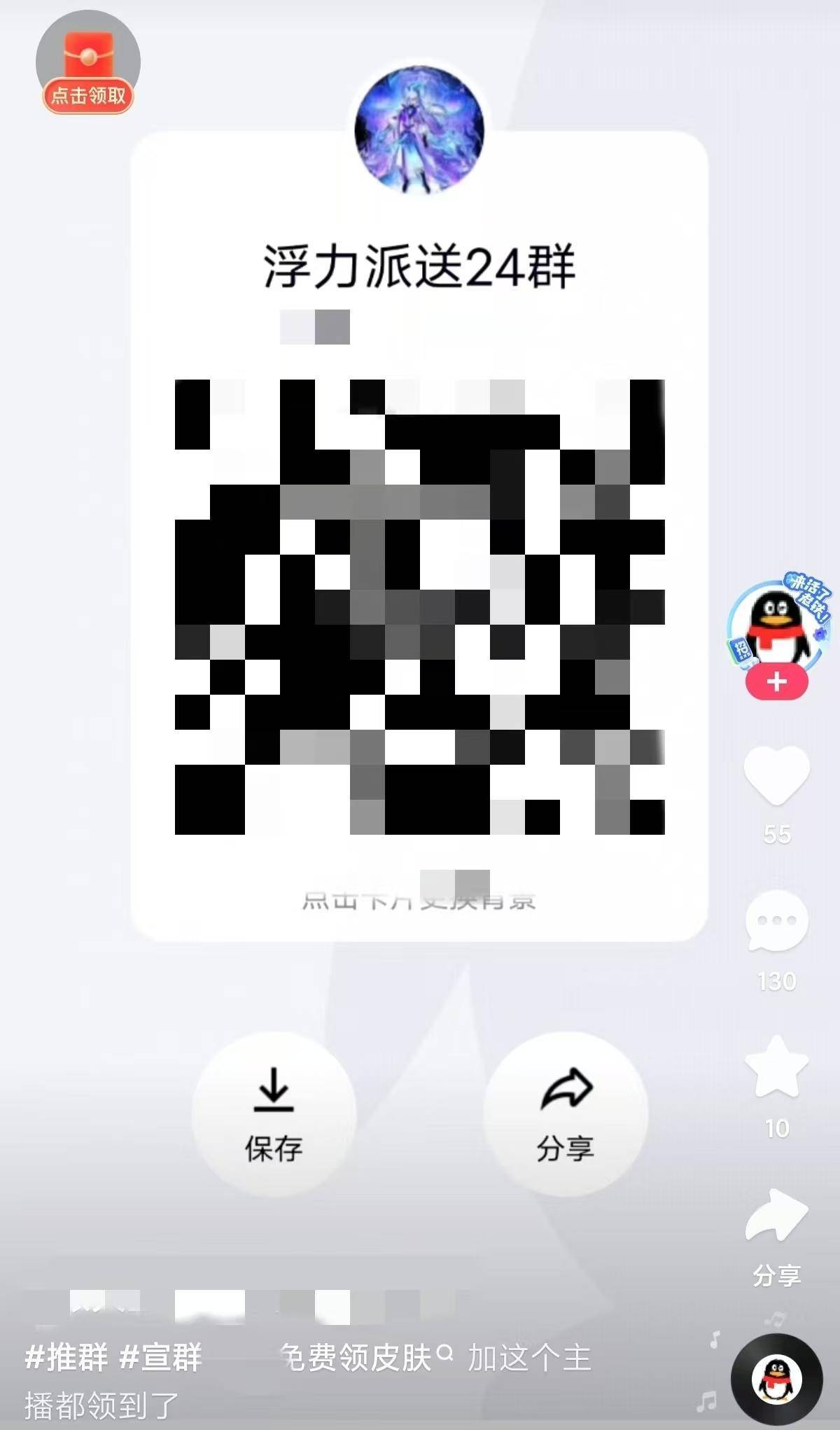
Task: Share the video via the 分享 arrow
Action: coord(776,1217)
